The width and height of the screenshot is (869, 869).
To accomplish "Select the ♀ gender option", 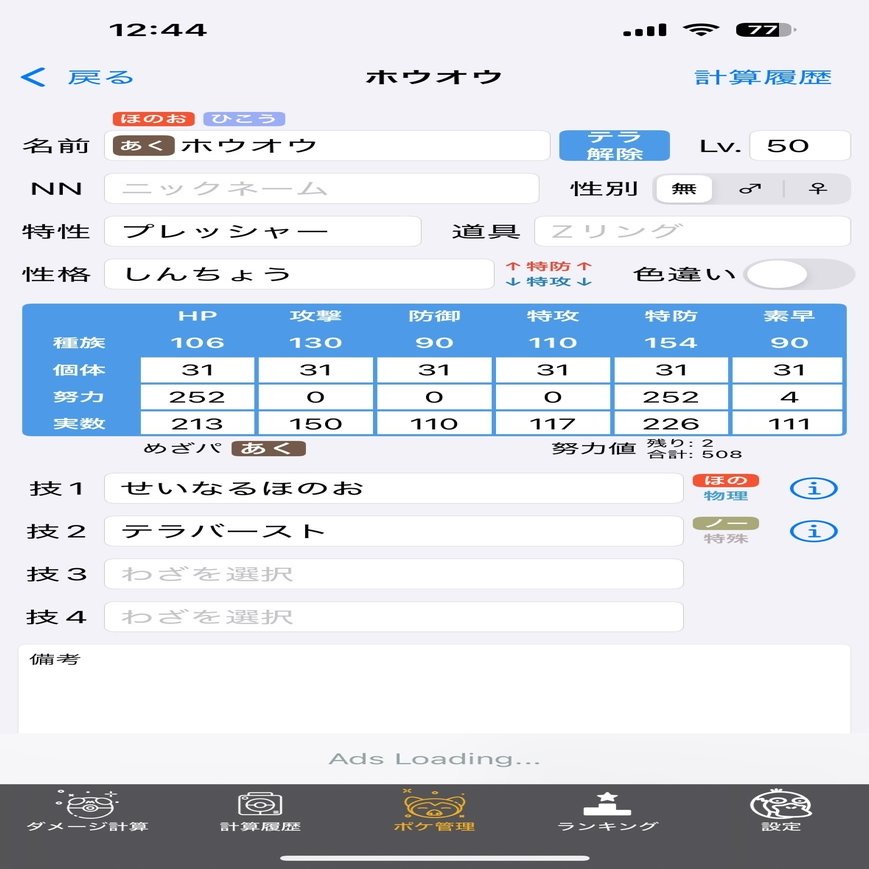I will (x=818, y=189).
